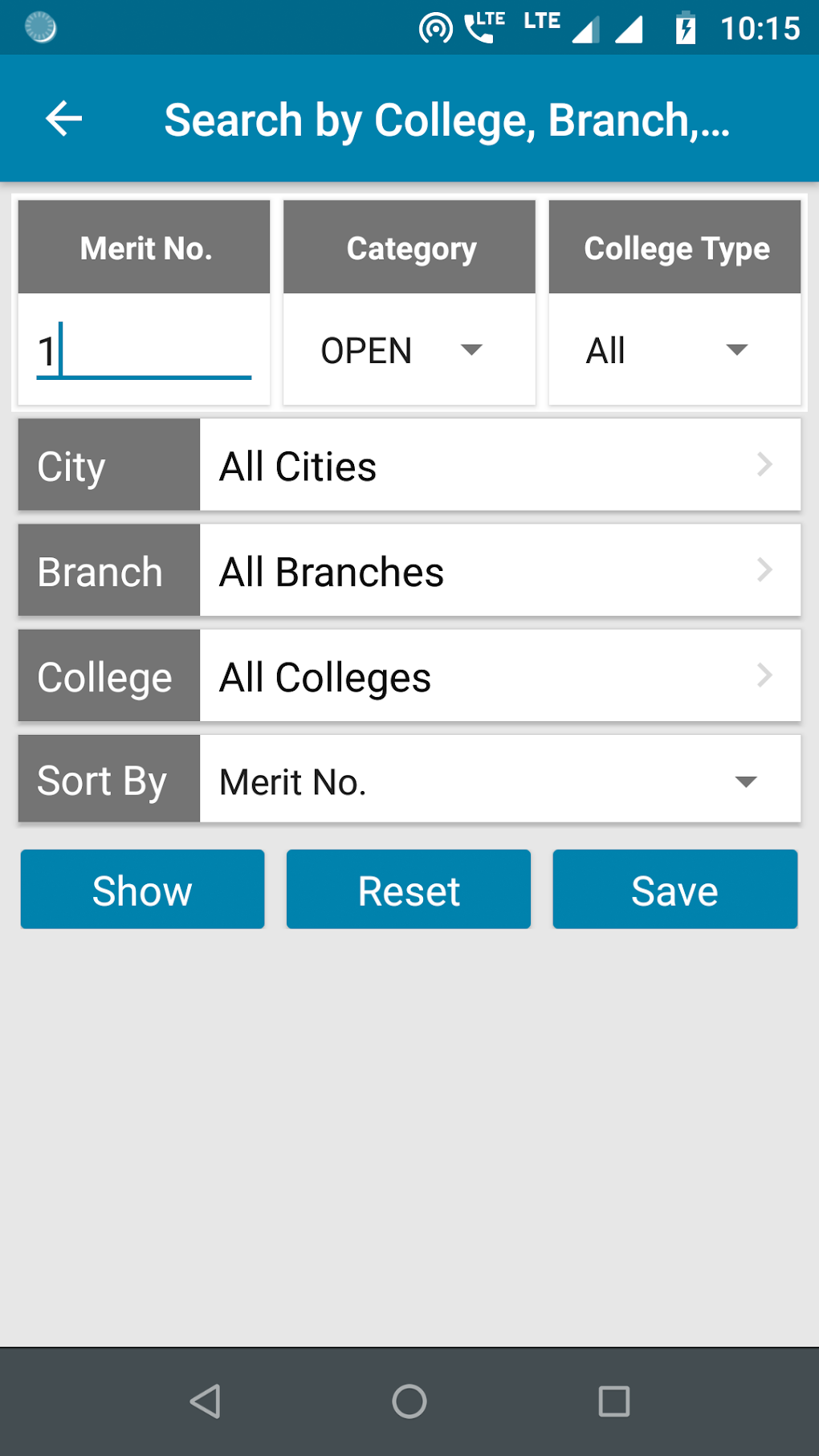Tap the Show button
819x1456 pixels.
click(x=142, y=889)
